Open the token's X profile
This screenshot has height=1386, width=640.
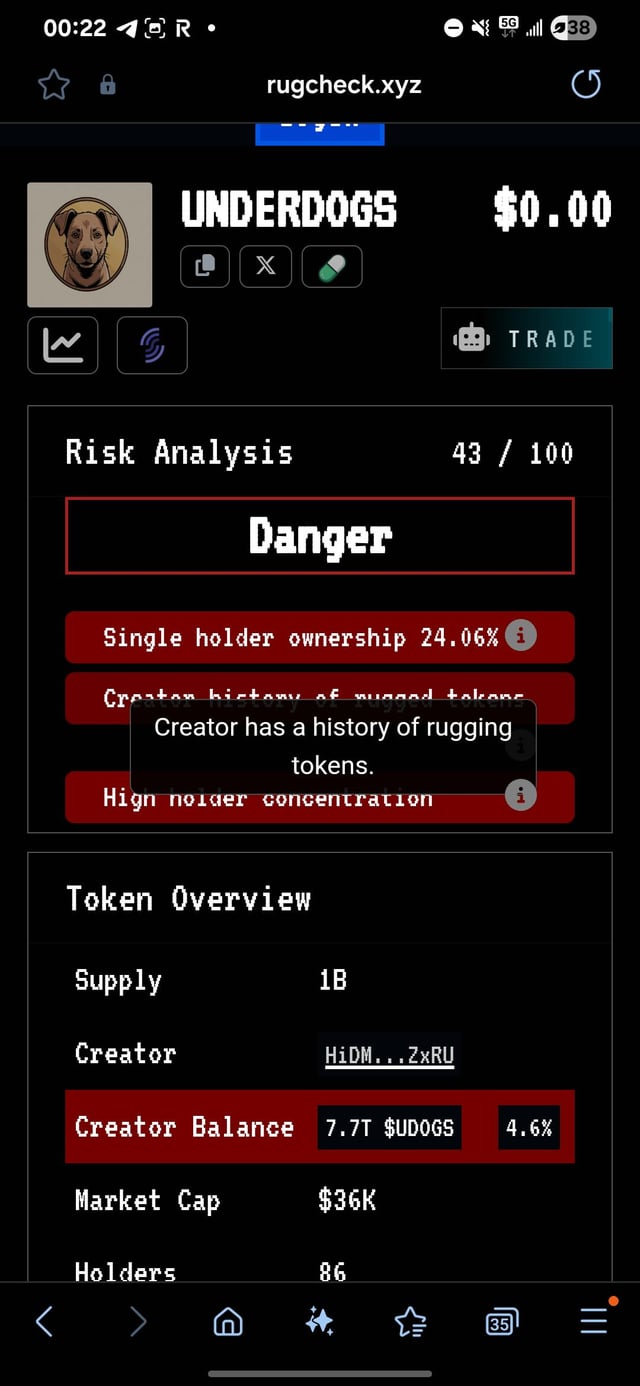[266, 266]
